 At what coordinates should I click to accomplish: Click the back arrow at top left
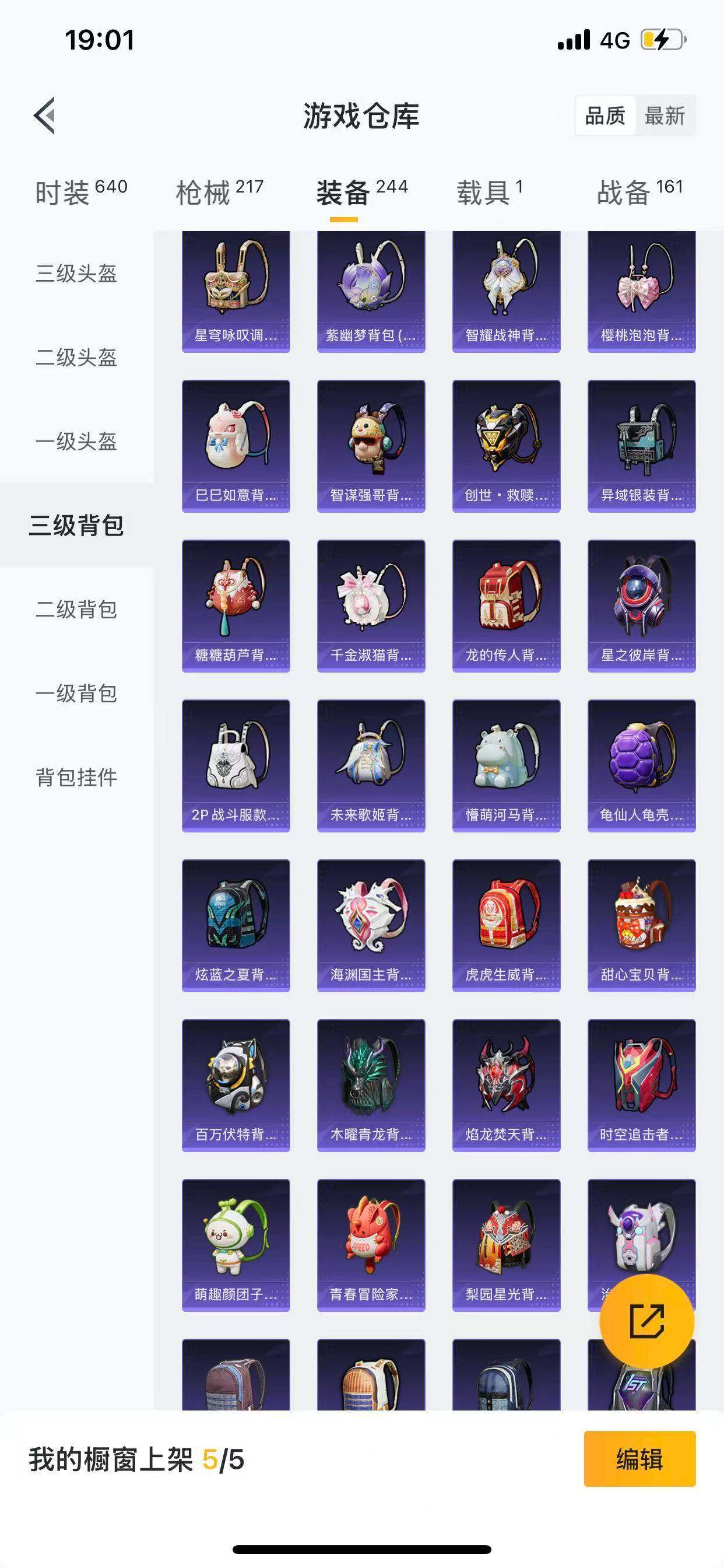45,116
